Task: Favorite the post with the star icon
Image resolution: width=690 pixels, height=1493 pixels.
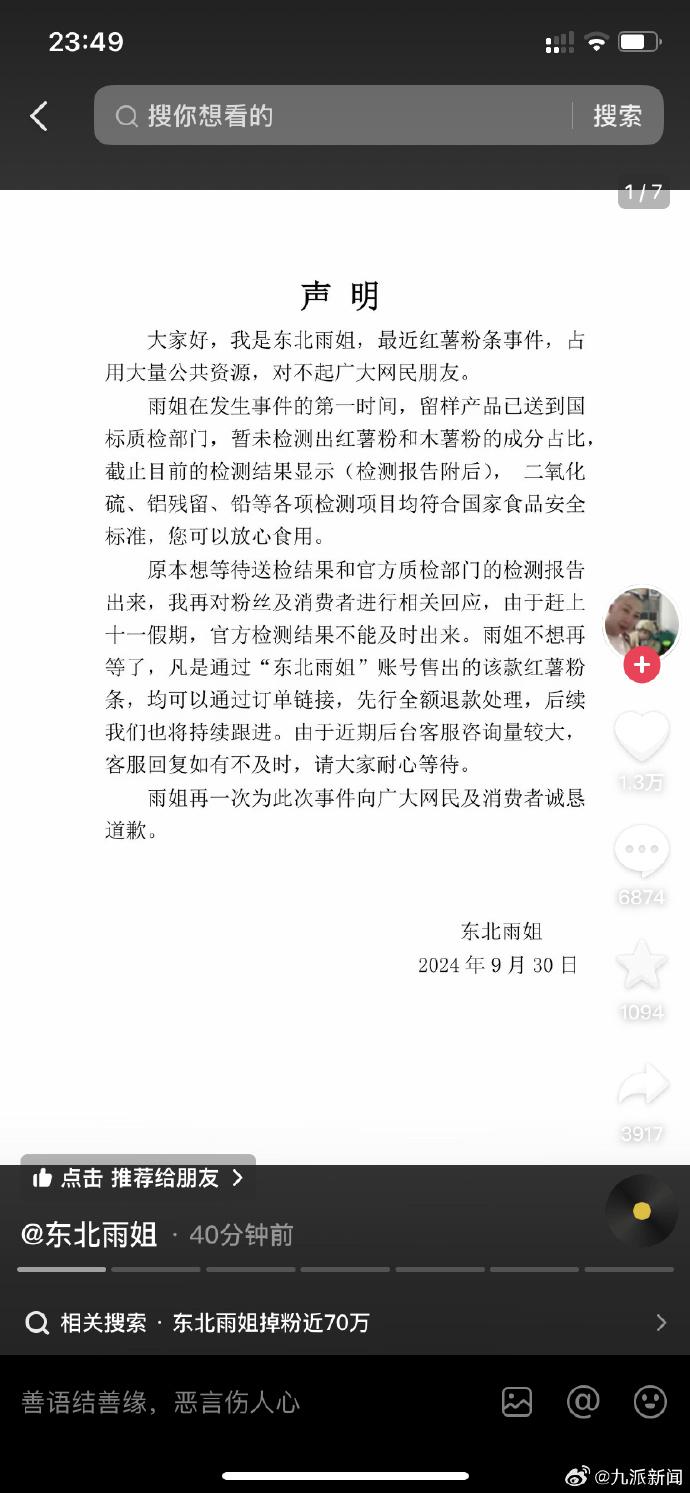Action: [x=642, y=966]
